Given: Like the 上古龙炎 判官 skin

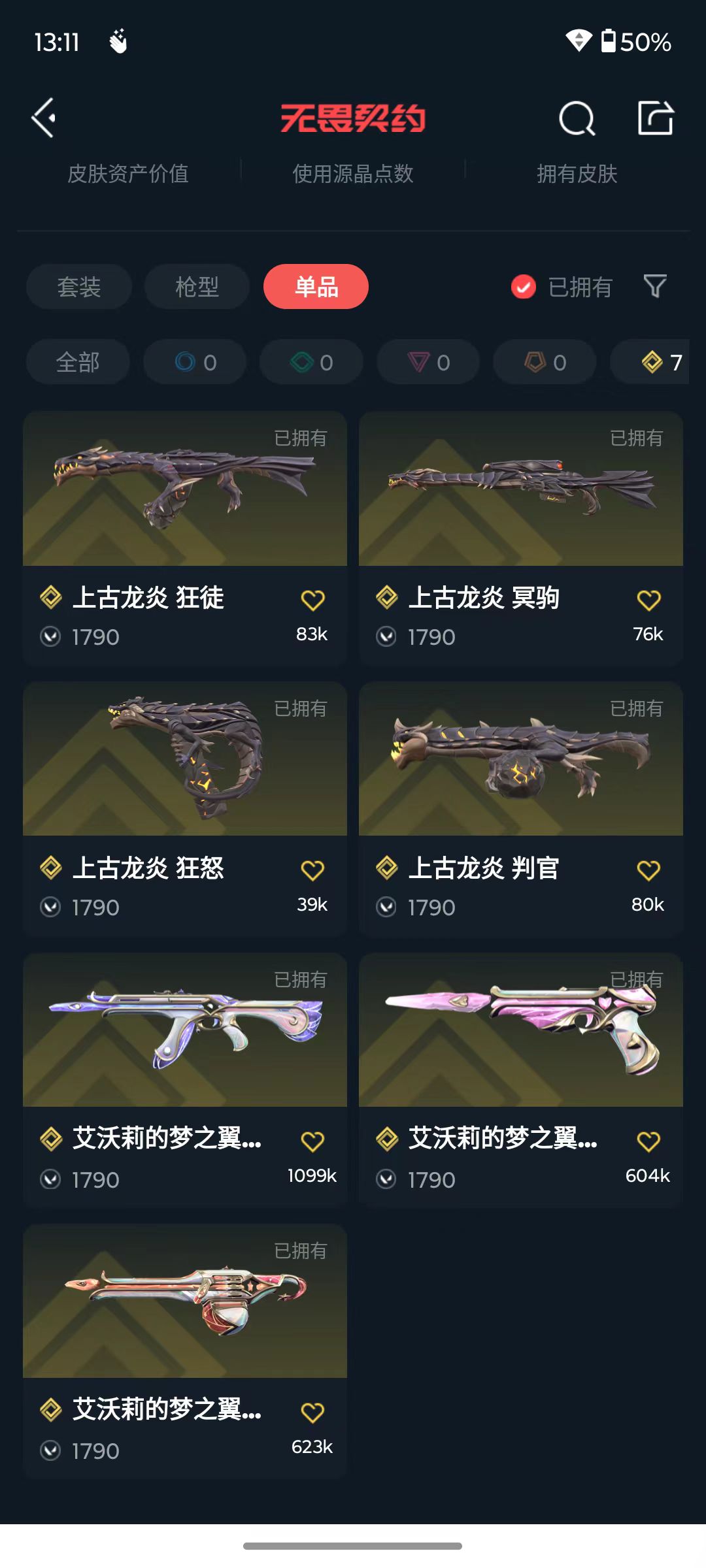Looking at the screenshot, I should (x=648, y=870).
